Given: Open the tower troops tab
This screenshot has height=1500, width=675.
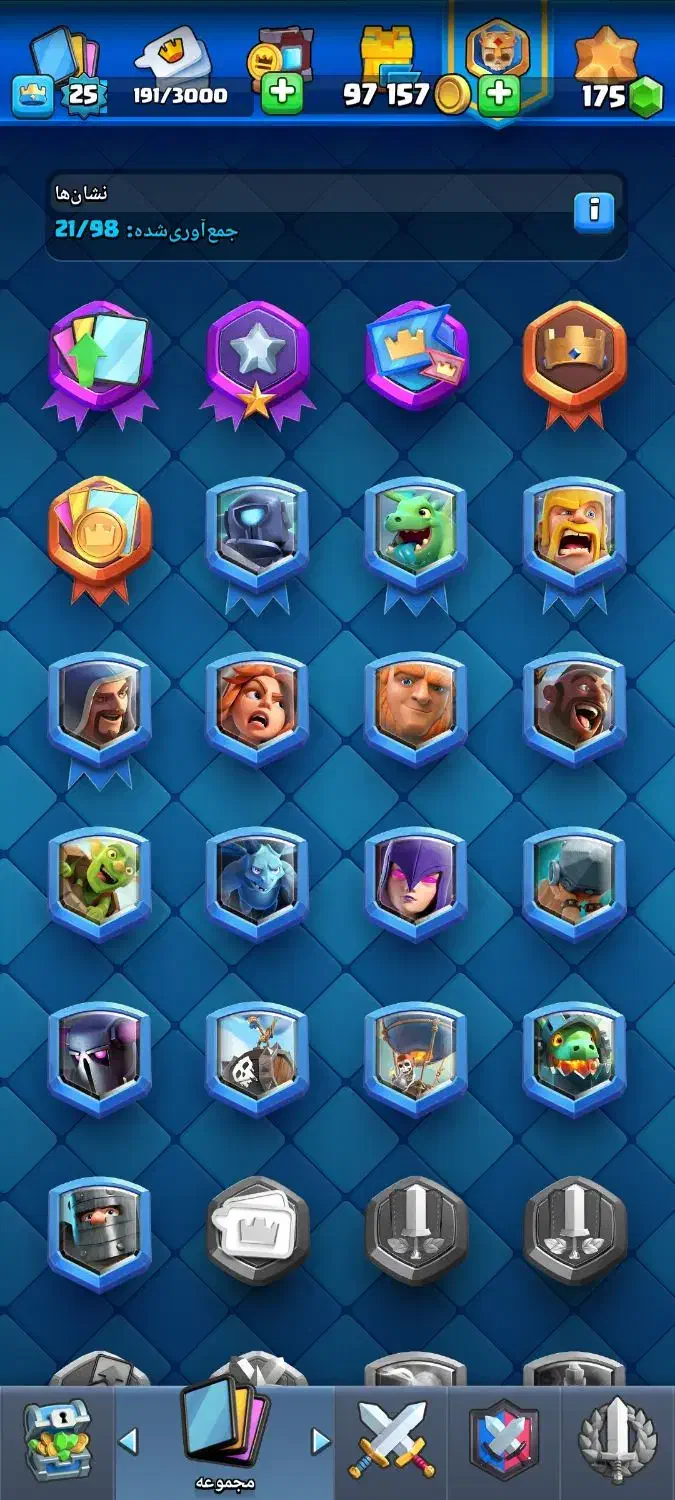Looking at the screenshot, I should tap(385, 60).
